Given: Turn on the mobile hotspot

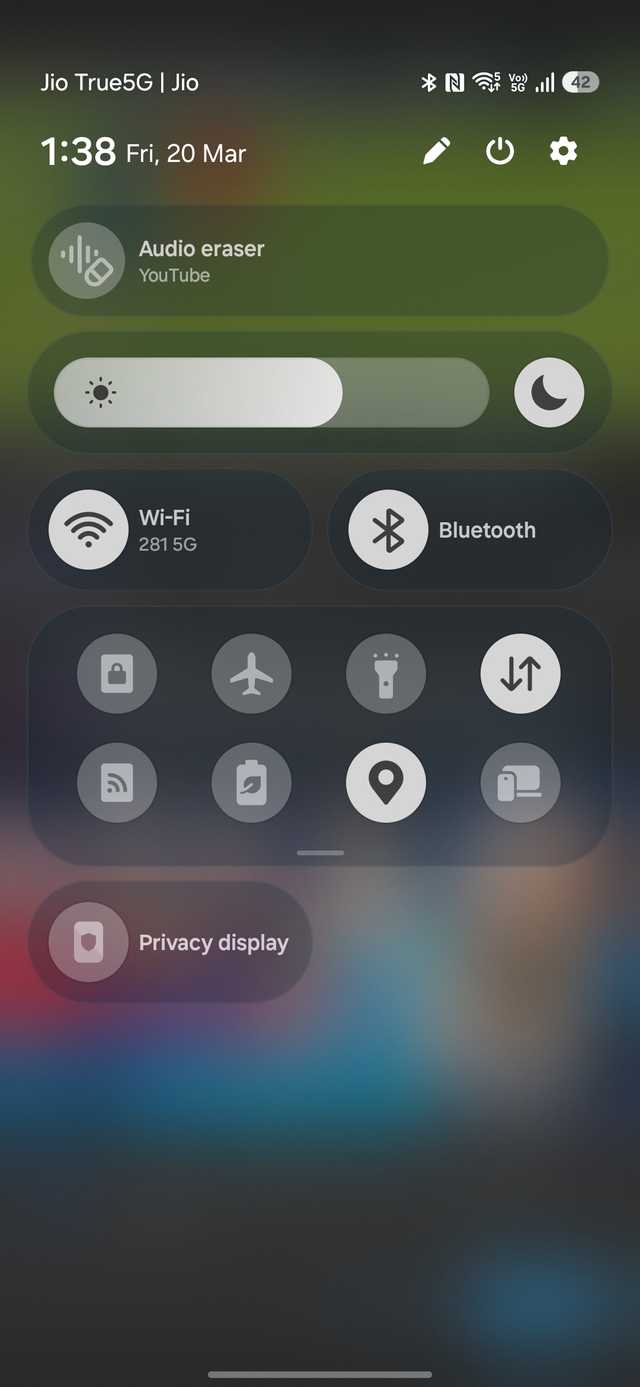Looking at the screenshot, I should (x=117, y=783).
